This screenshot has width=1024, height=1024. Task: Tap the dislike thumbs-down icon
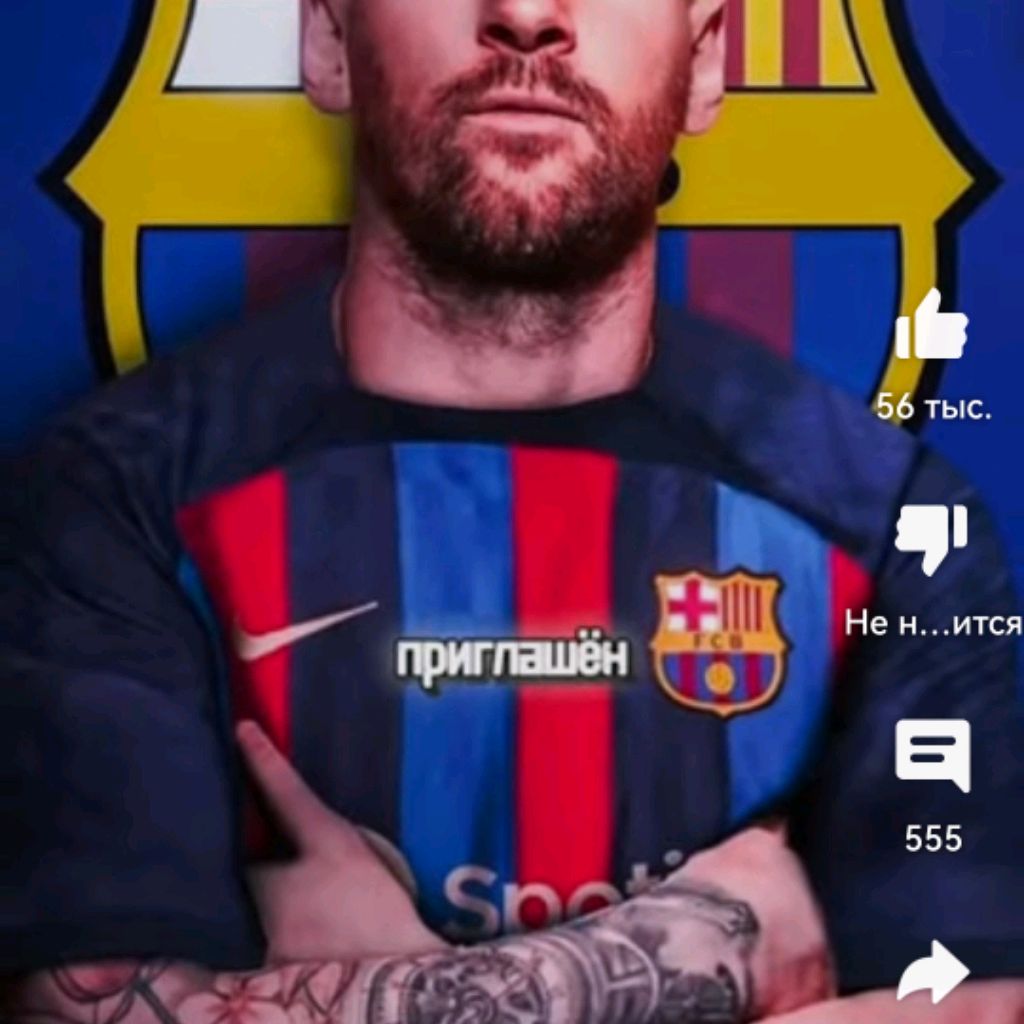(932, 538)
